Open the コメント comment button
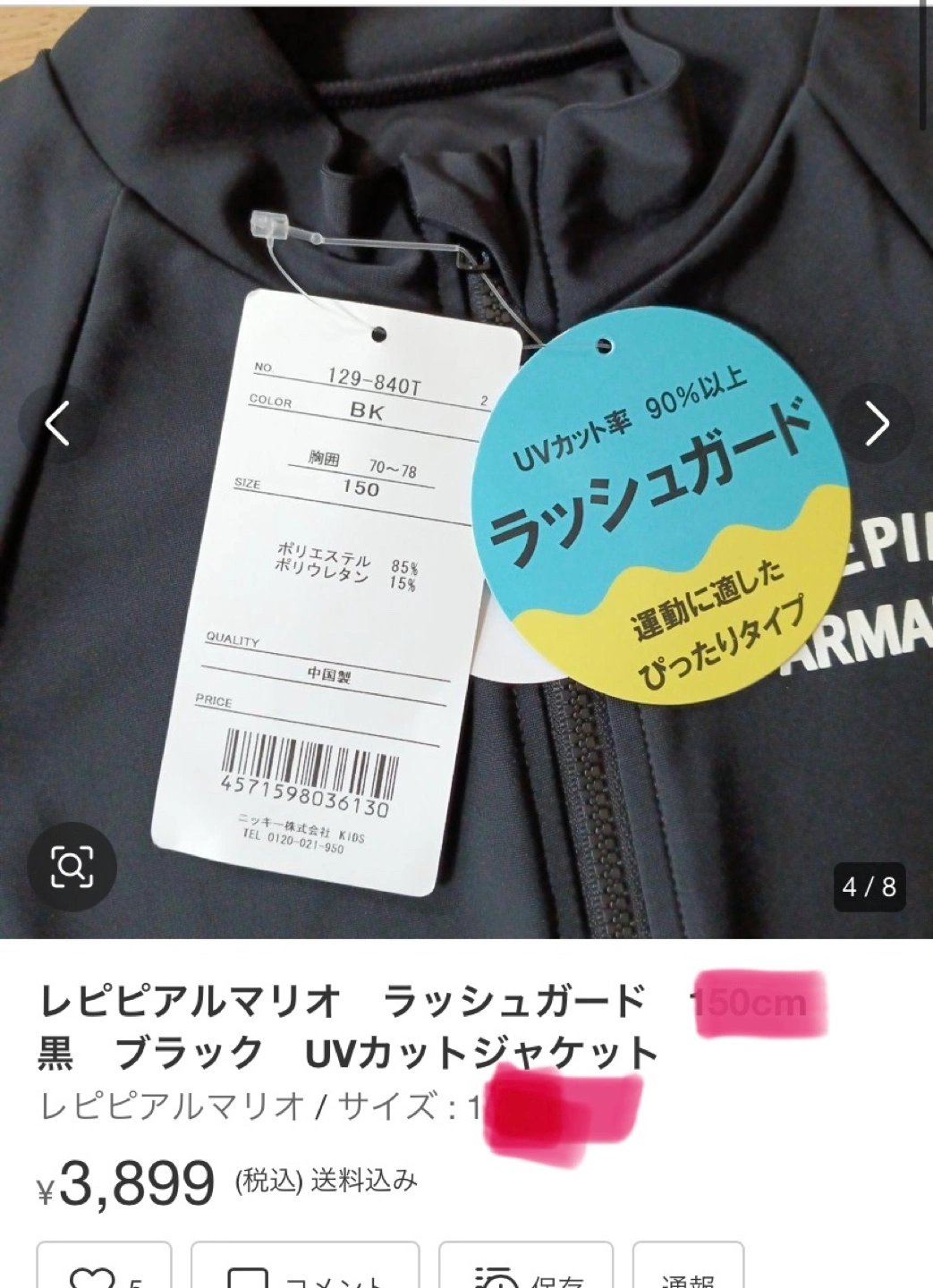Viewport: 933px width, 1288px height. (x=305, y=1270)
